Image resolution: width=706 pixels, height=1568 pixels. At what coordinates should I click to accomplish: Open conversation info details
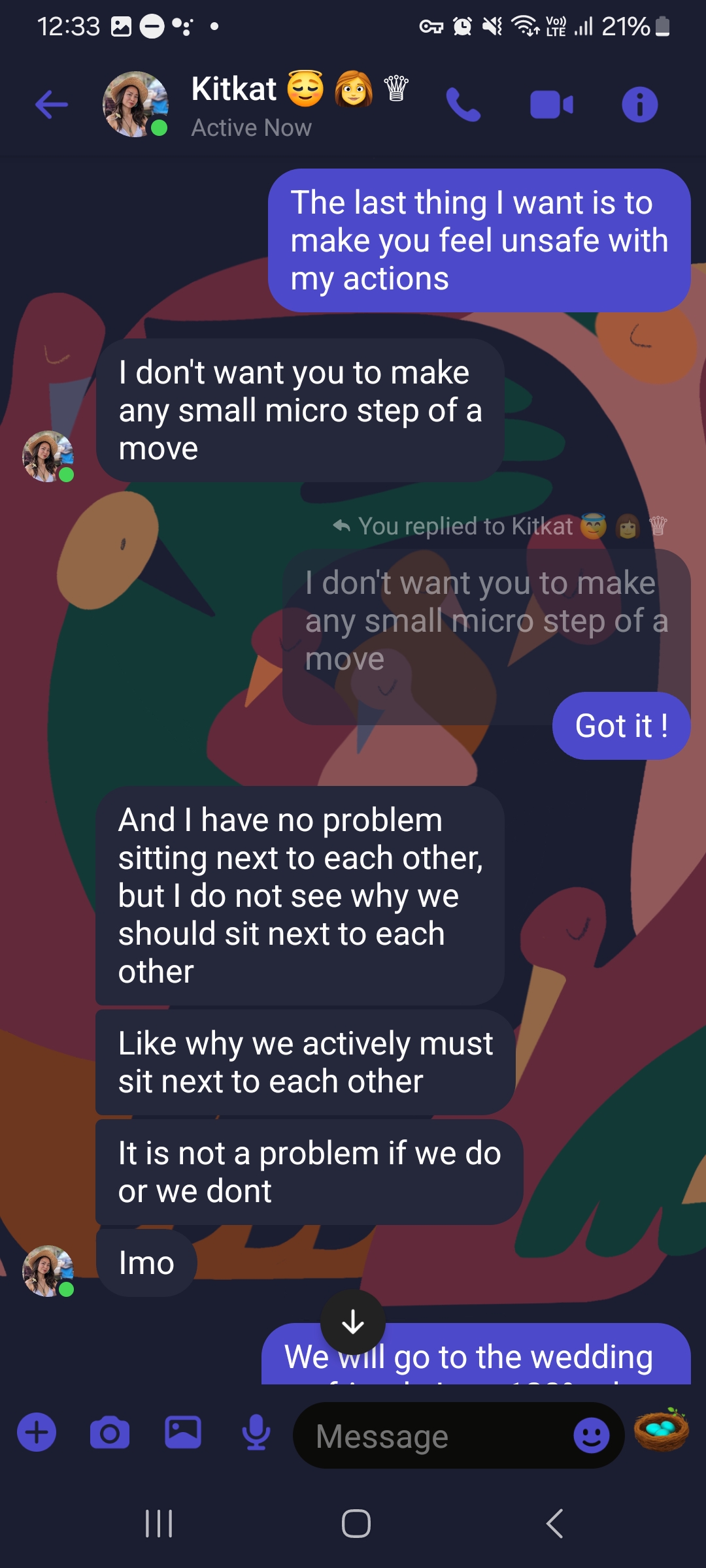pos(639,105)
